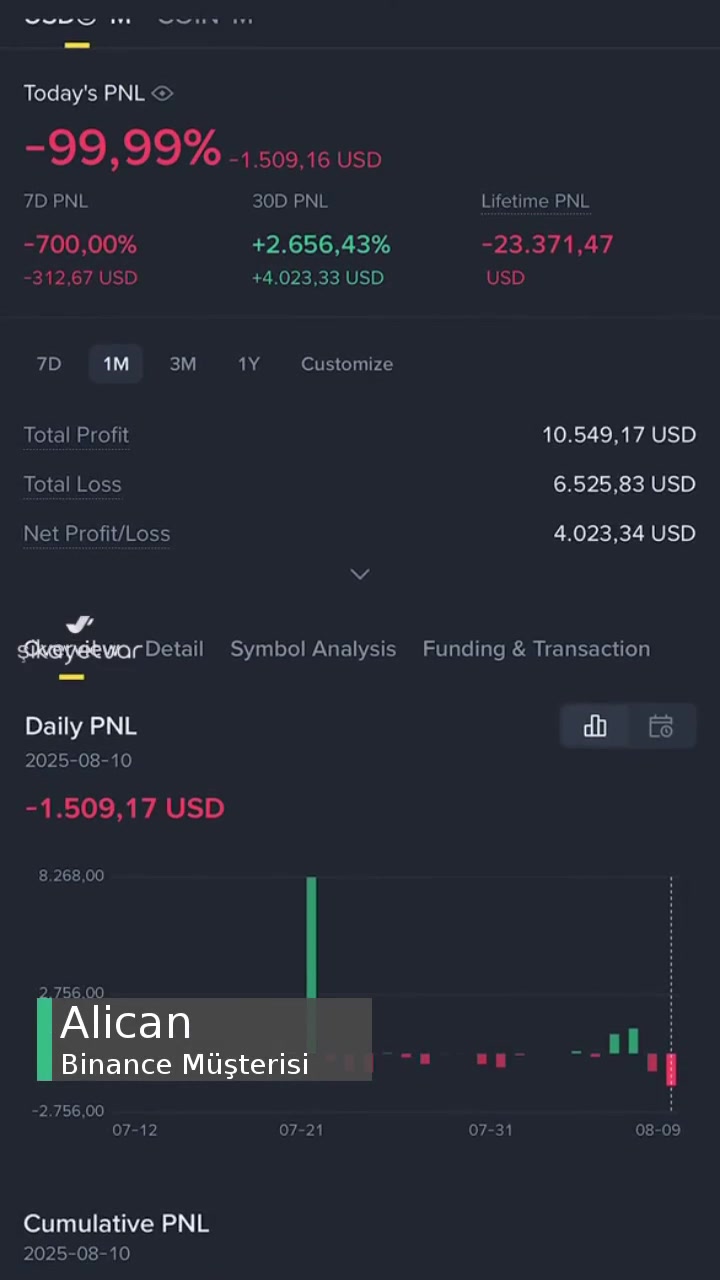Select the 1Y time range
The width and height of the screenshot is (720, 1280).
248,364
